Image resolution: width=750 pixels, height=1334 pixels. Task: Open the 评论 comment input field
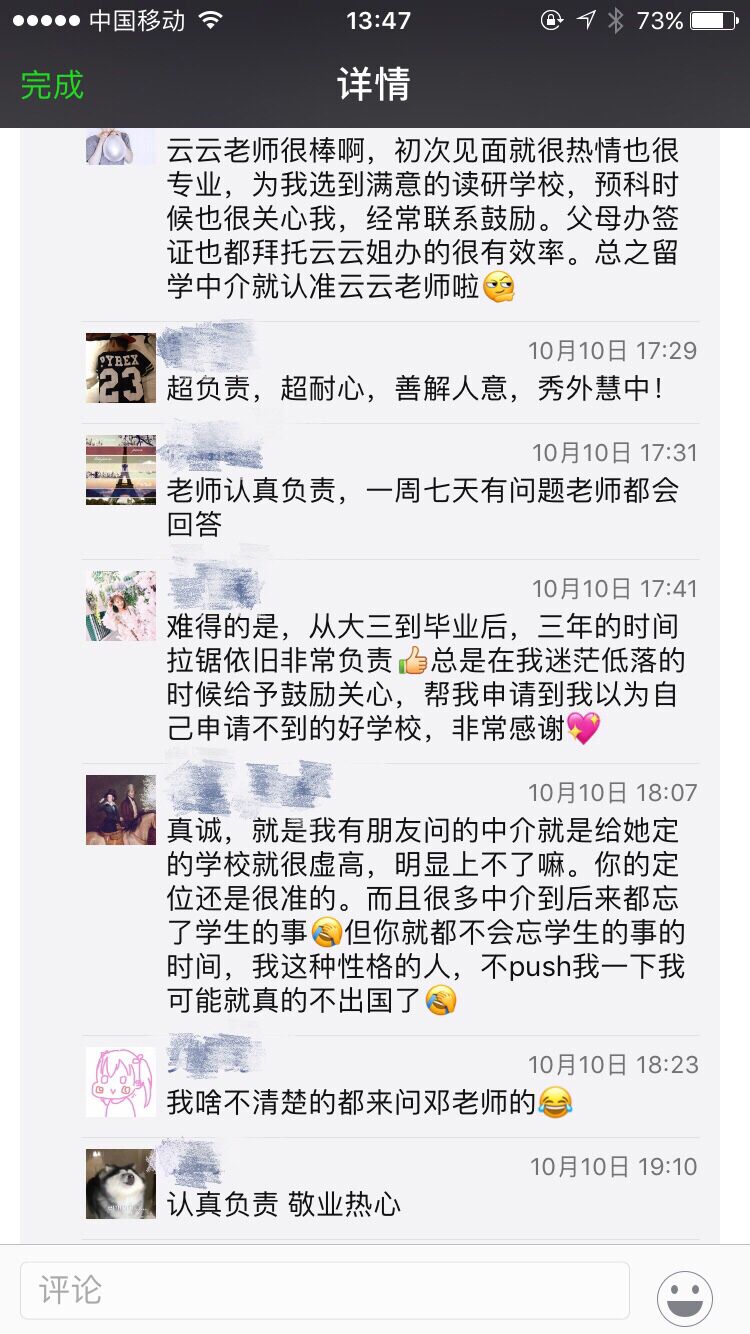325,1290
